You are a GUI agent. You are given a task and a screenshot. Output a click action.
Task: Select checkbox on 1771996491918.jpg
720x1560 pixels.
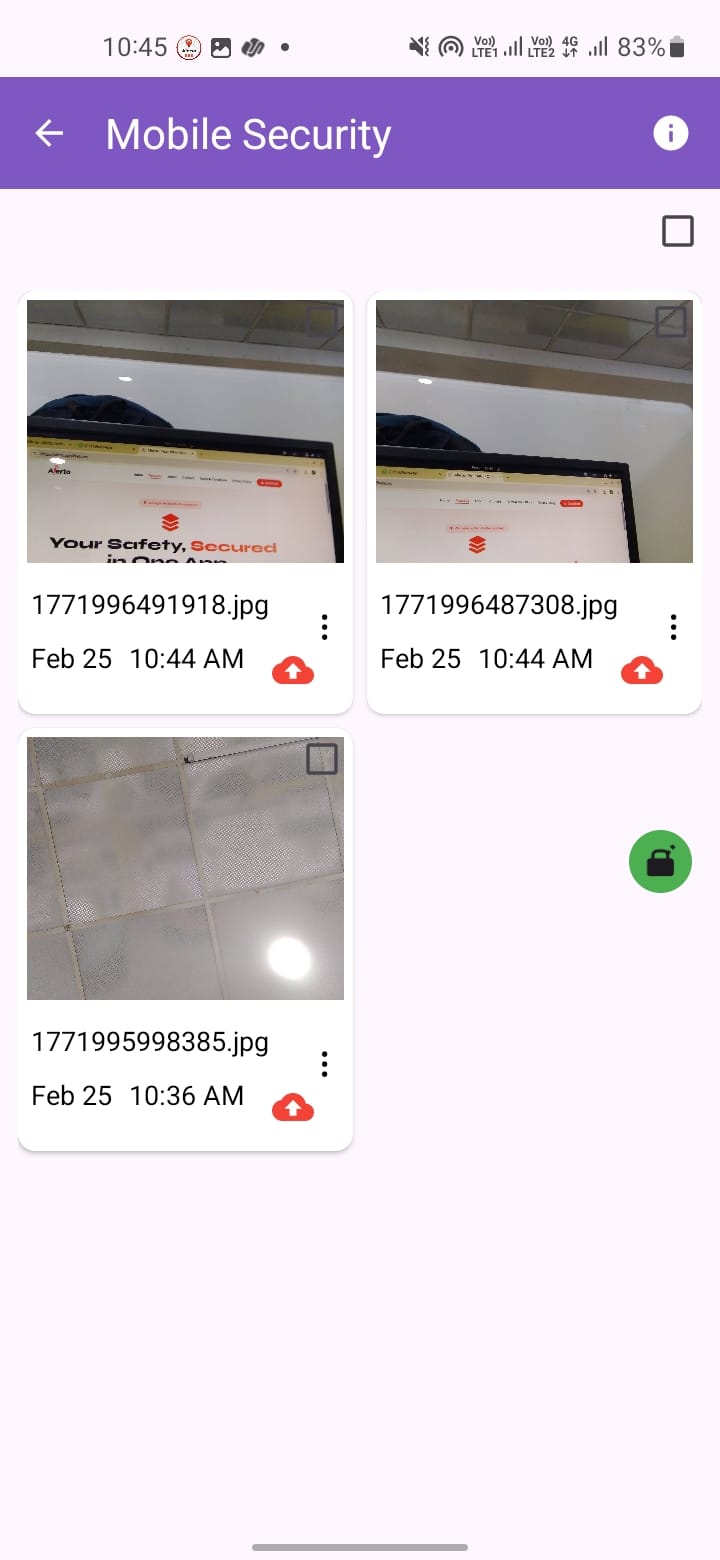pos(321,321)
